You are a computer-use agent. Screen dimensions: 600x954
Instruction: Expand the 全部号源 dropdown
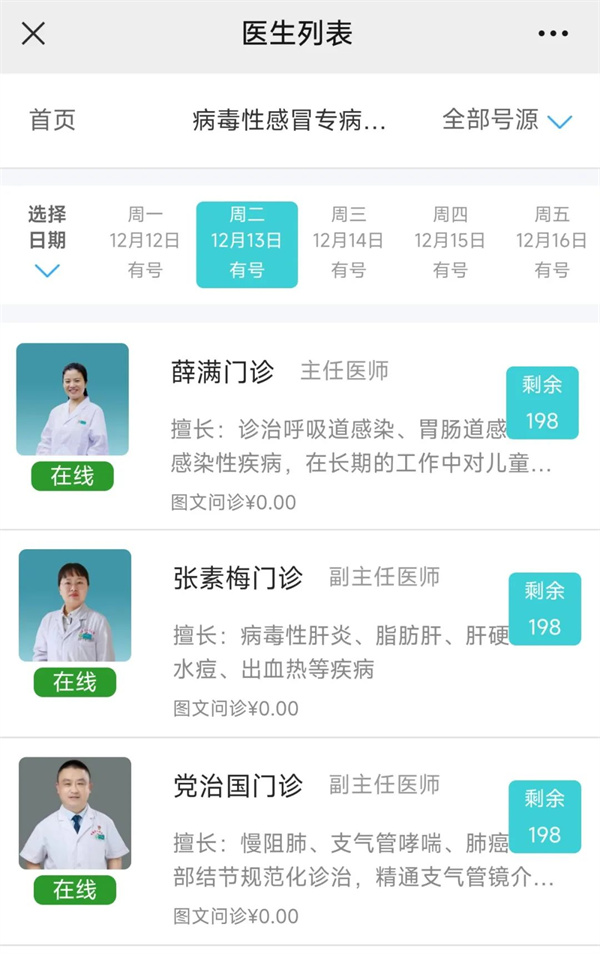click(x=507, y=121)
